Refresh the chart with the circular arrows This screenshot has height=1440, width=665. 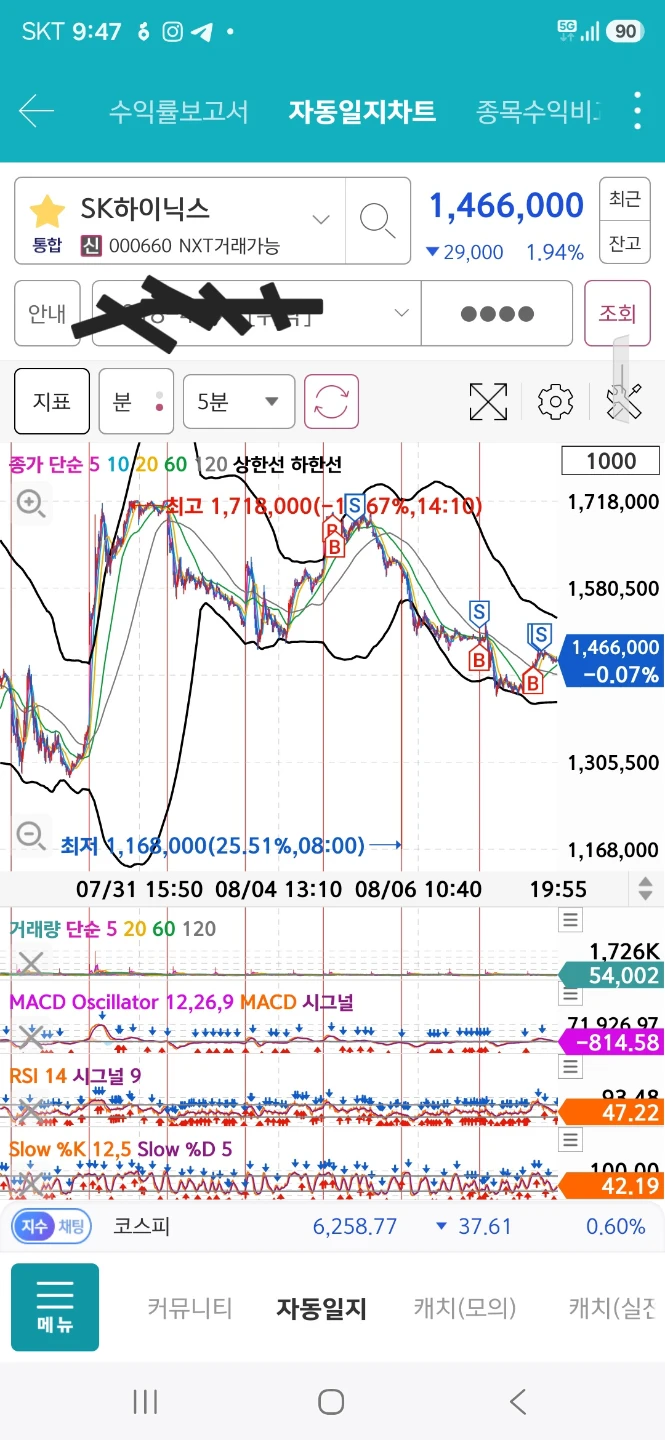[331, 402]
